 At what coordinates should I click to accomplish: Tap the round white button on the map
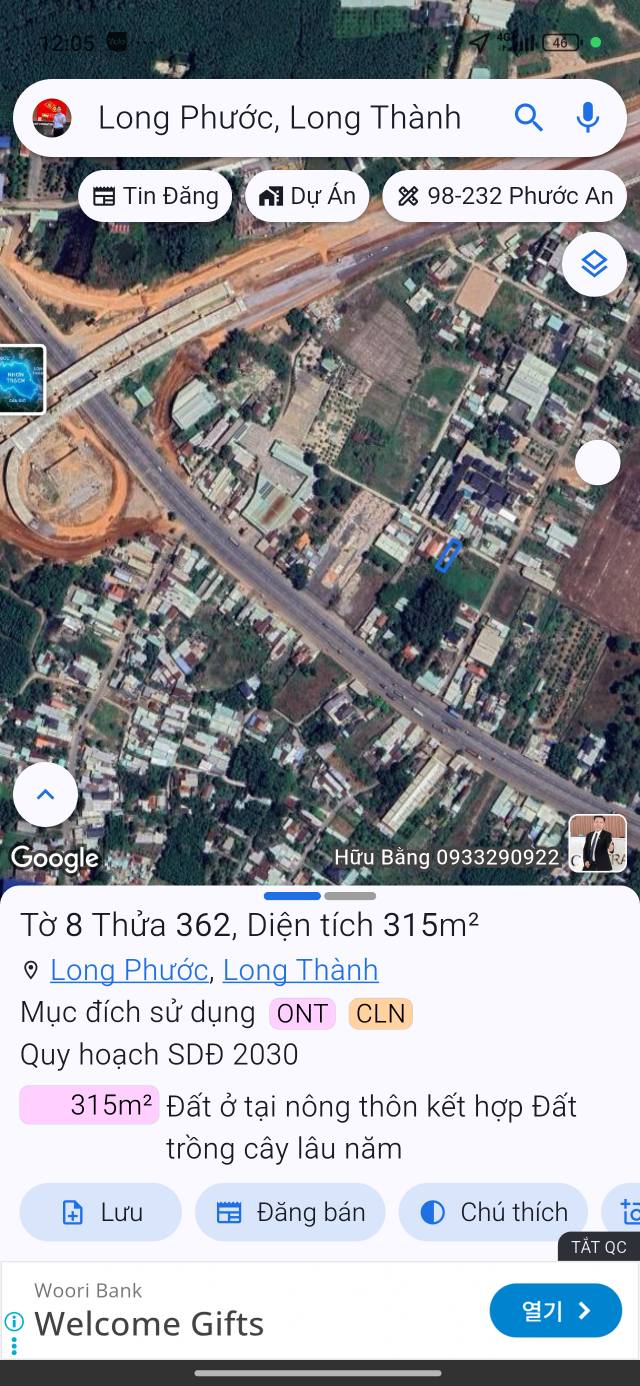pyautogui.click(x=597, y=463)
